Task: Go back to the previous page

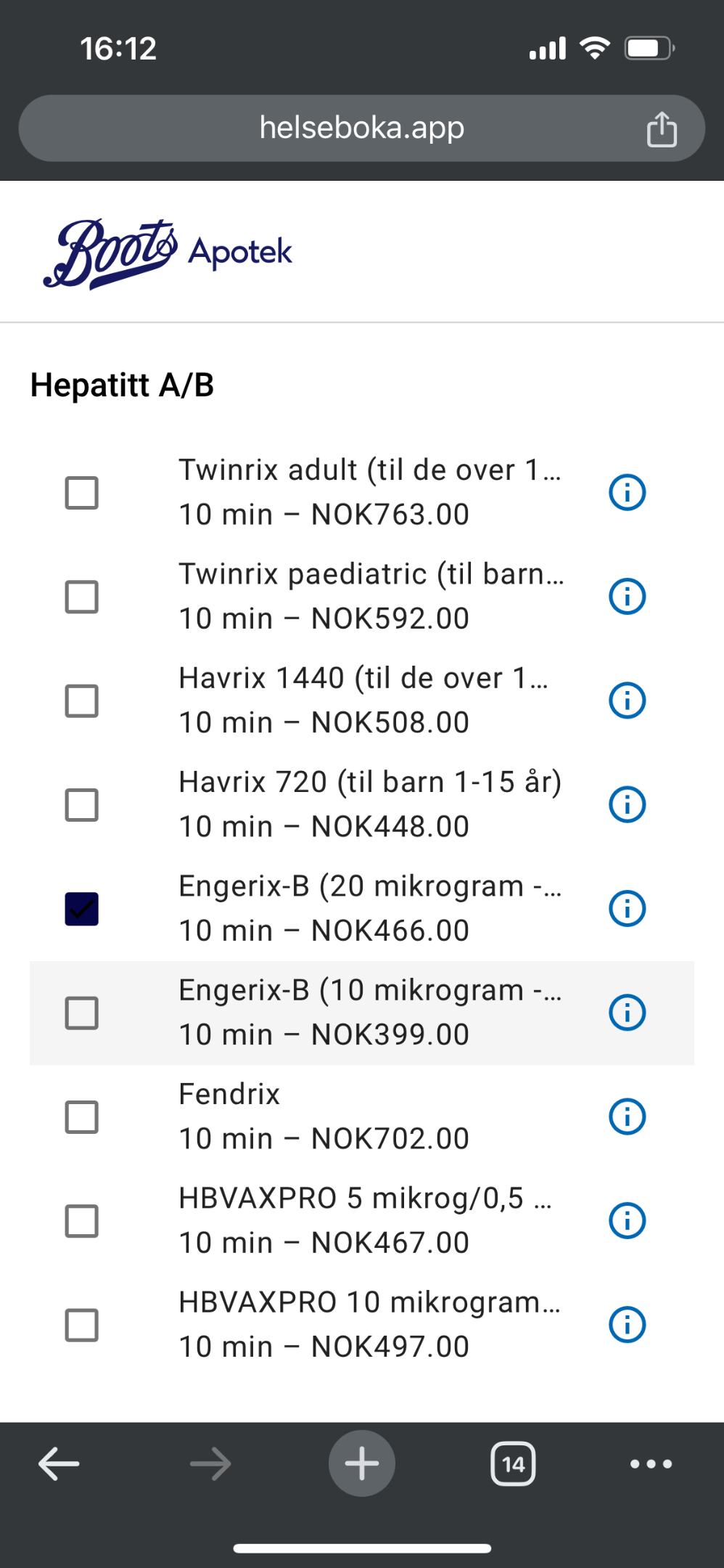Action: tap(59, 1463)
